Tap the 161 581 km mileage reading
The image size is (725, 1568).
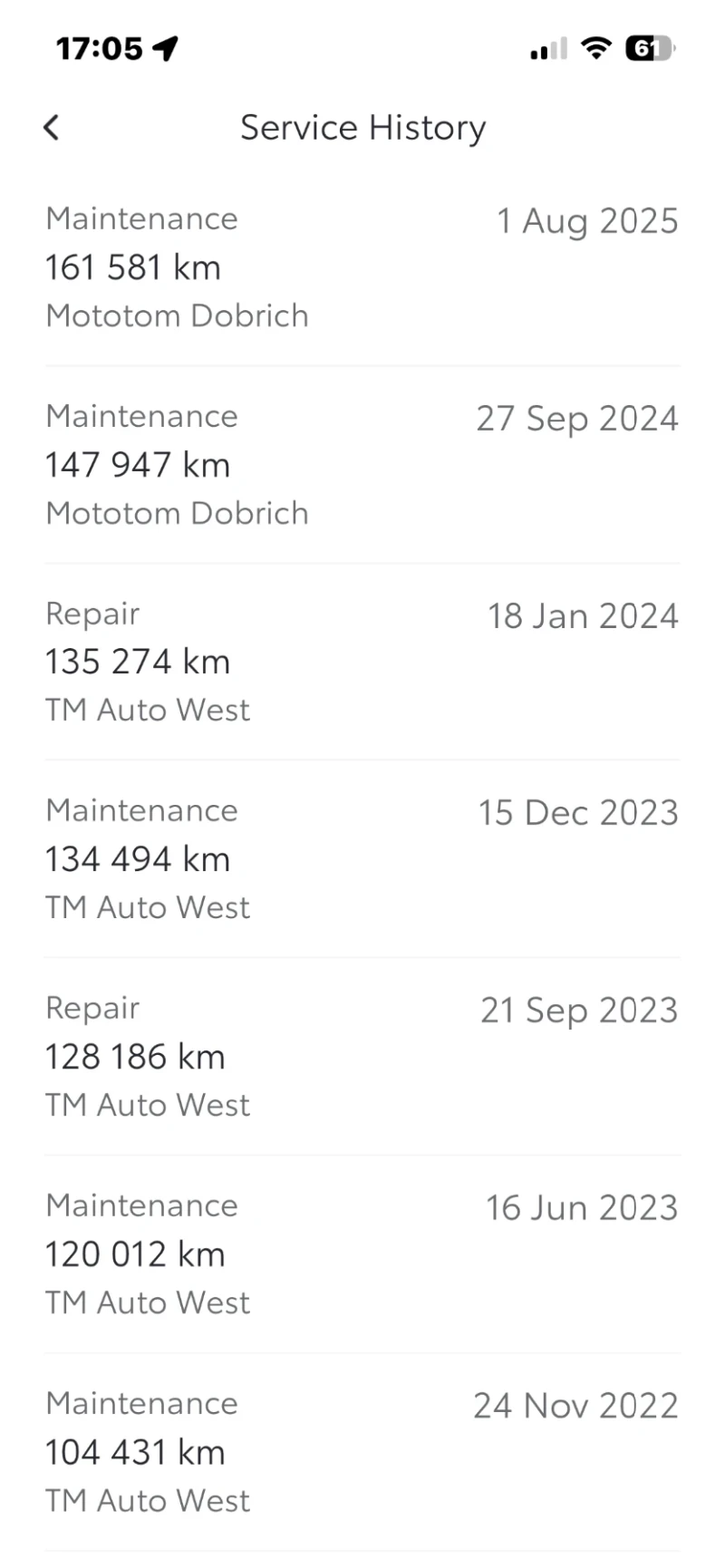point(132,267)
